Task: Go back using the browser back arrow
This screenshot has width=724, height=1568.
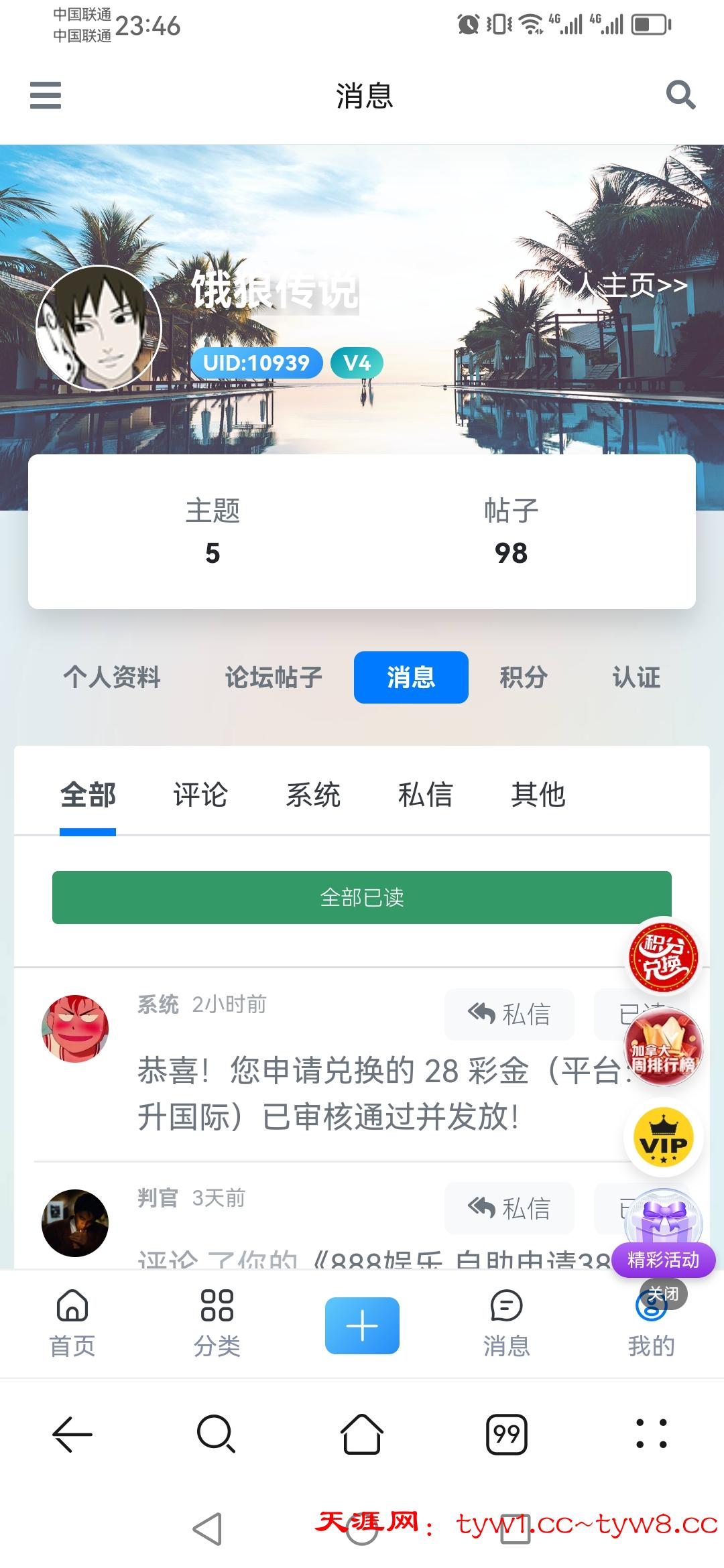Action: click(72, 1435)
